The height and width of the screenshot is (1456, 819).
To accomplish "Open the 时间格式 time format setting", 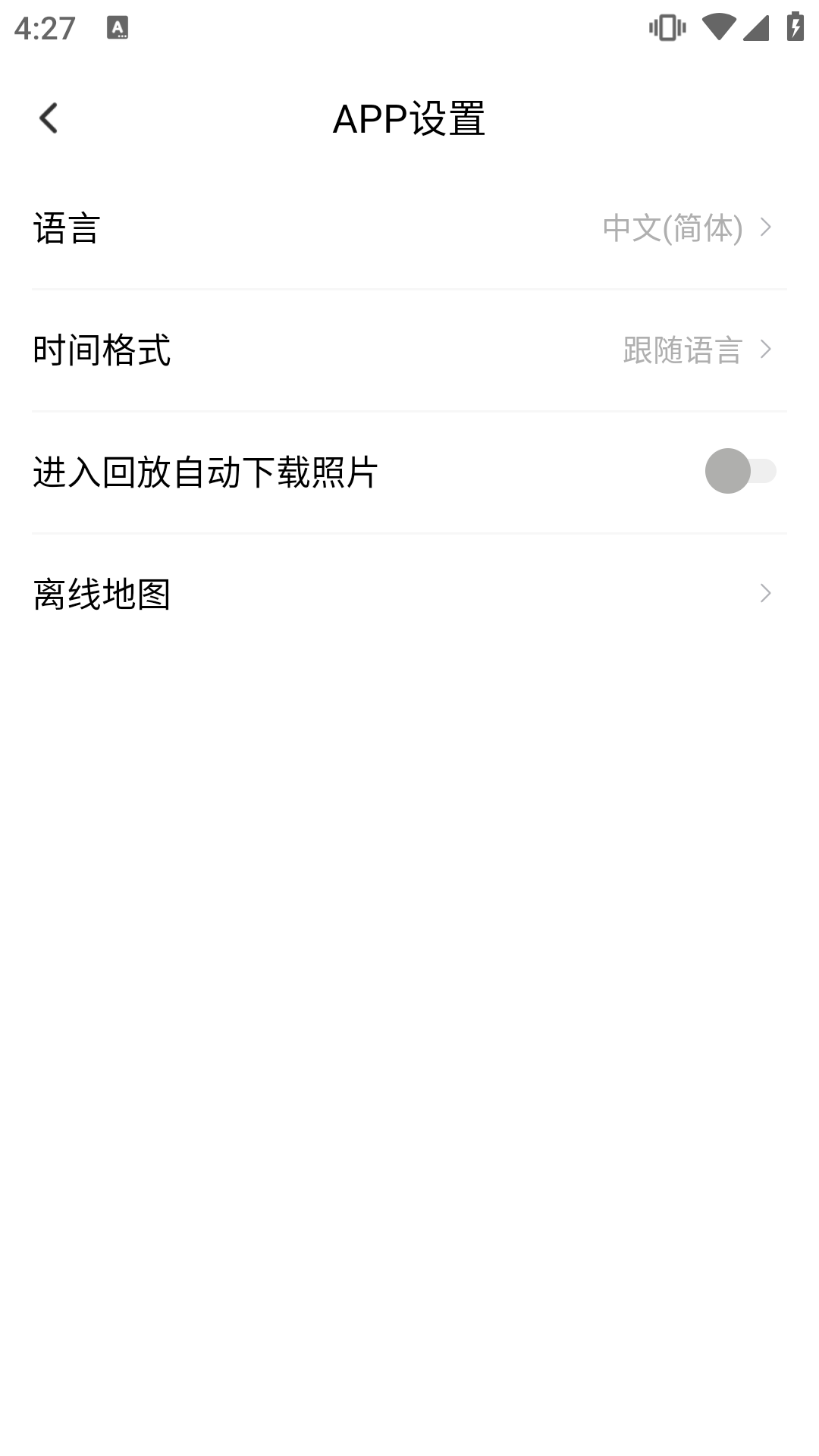I will coord(409,350).
